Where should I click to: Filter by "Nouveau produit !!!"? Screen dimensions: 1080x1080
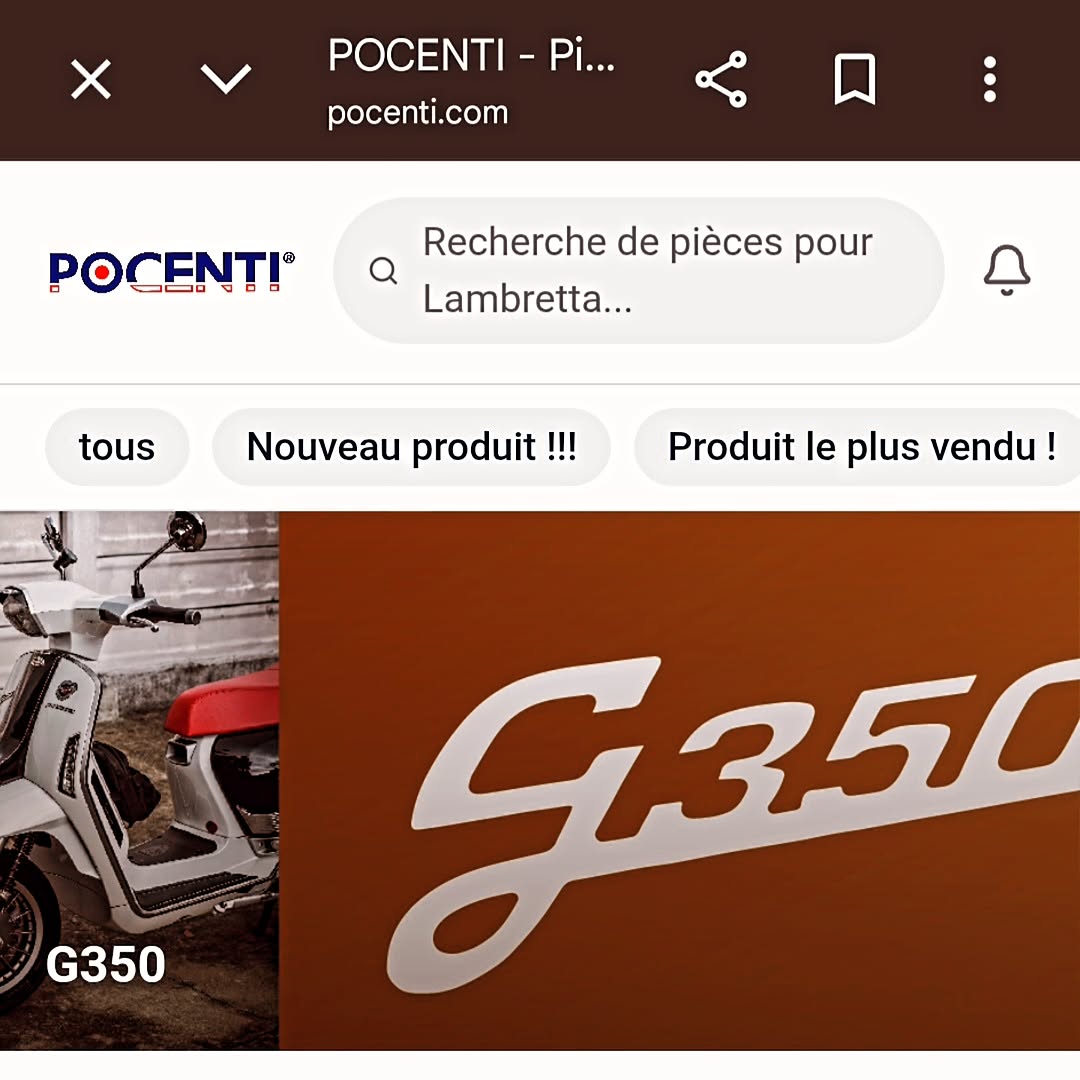tap(411, 447)
